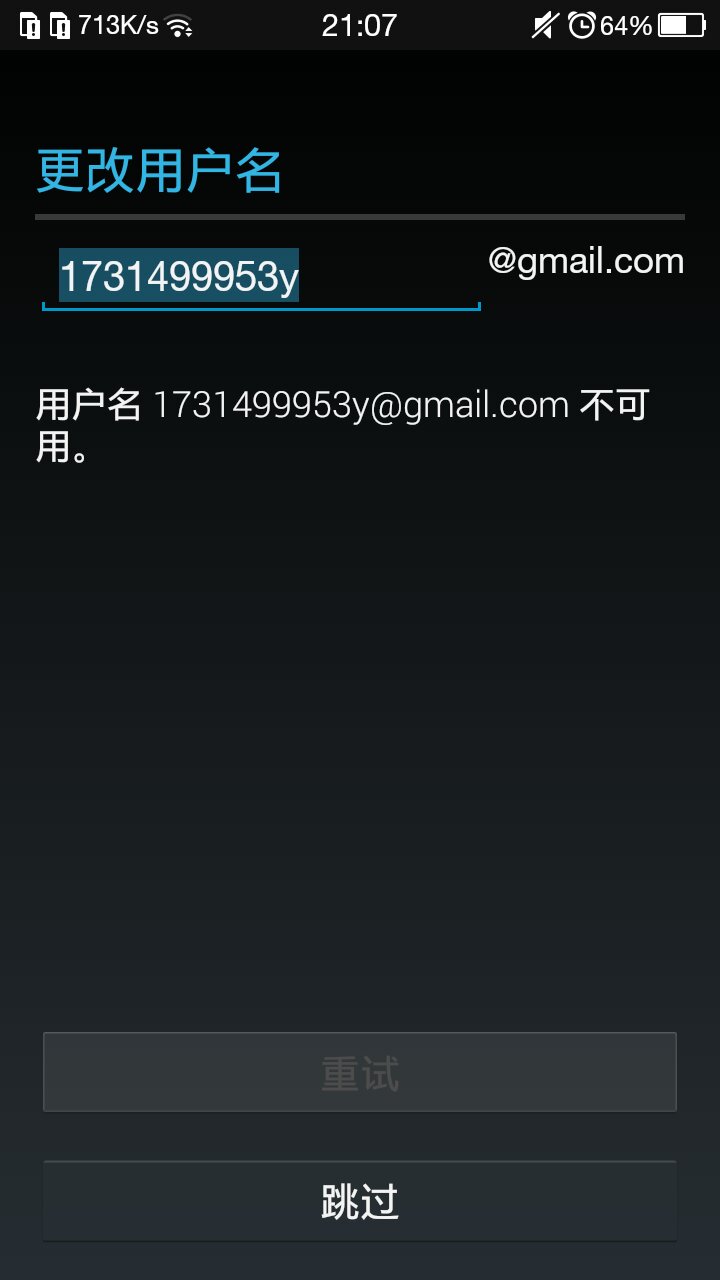This screenshot has height=1280, width=720.
Task: Tap the username field containing 1731499953y
Action: point(260,277)
